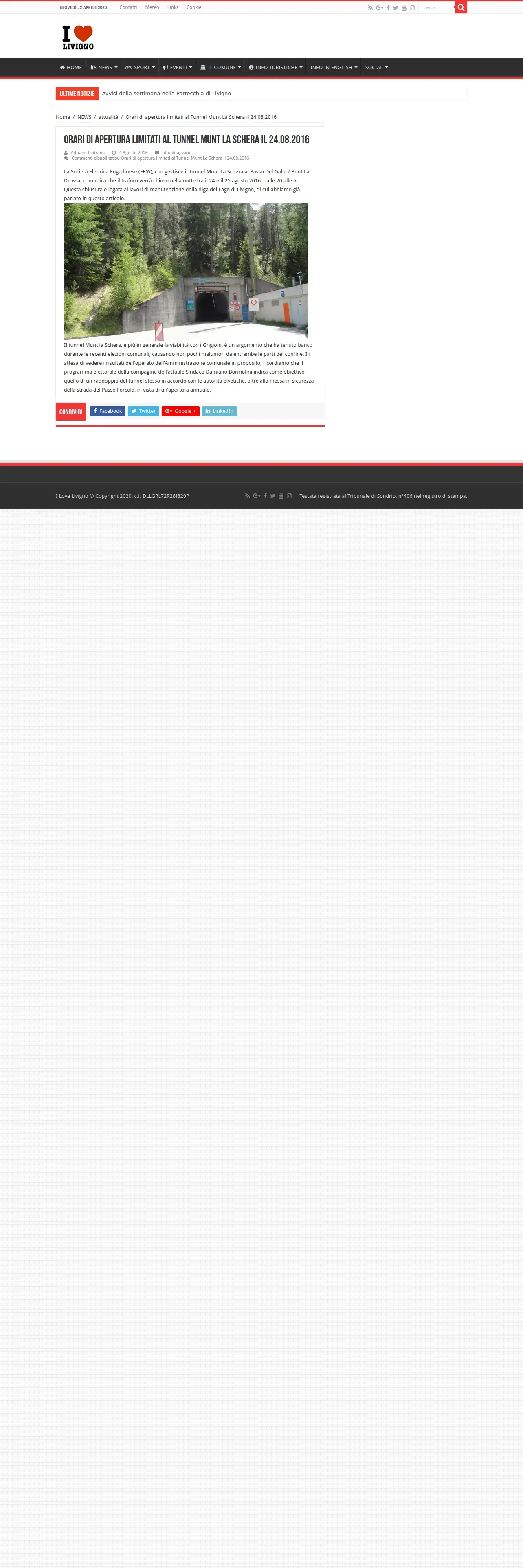523x1568 pixels.
Task: Open the Meteo link
Action: pos(152,7)
